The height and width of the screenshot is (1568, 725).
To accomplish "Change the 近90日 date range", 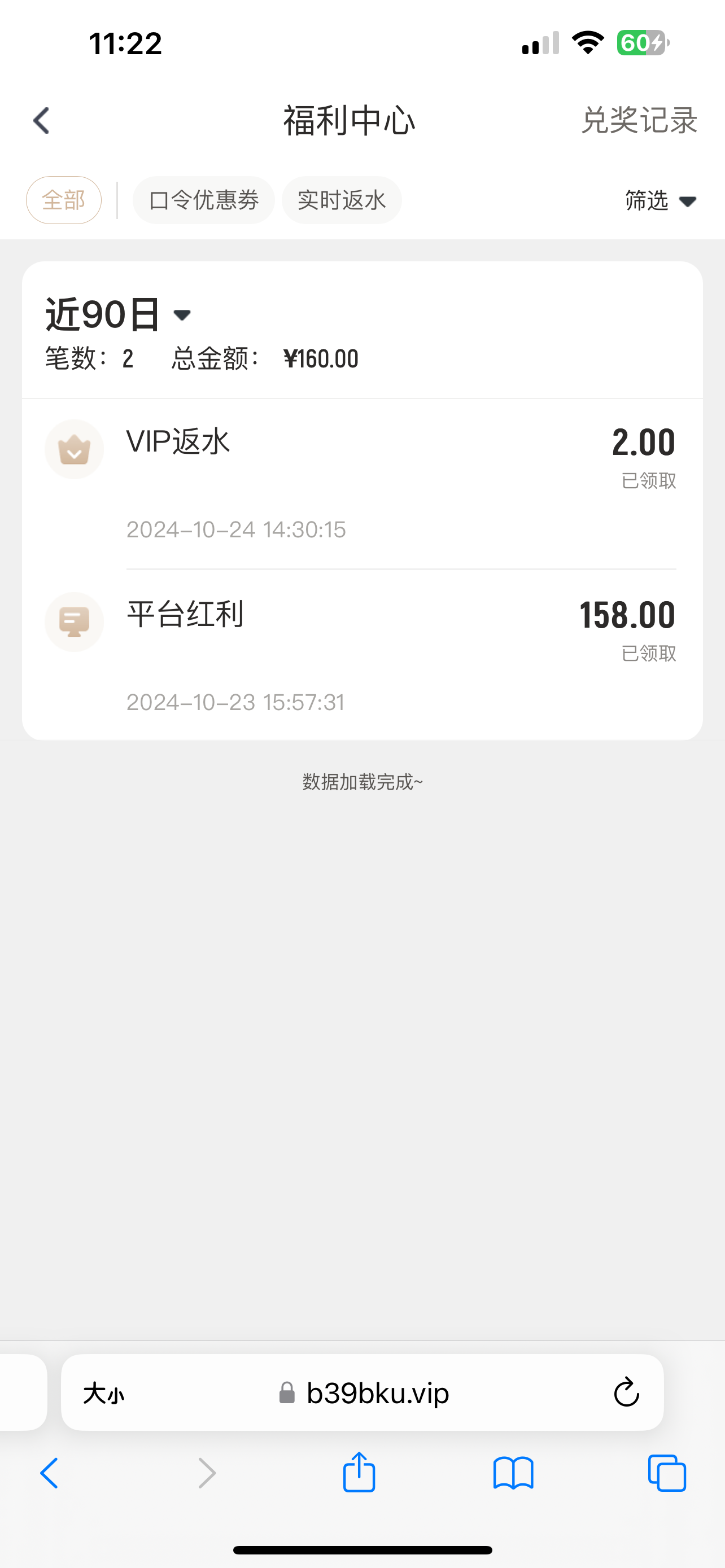I will 119,315.
